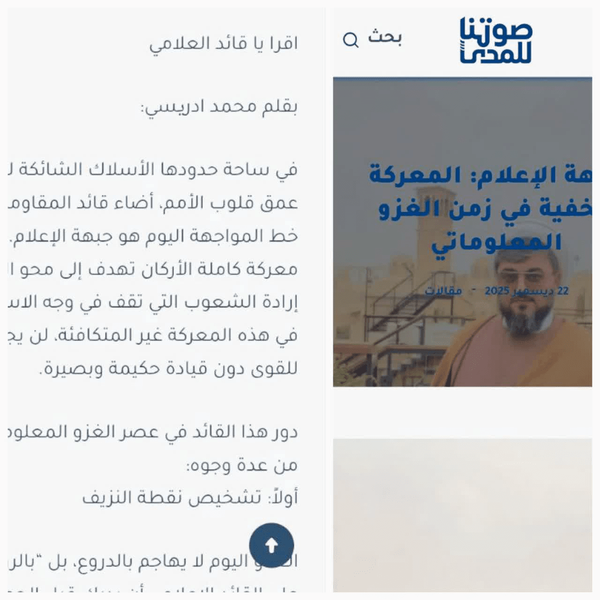Open the search (بحث) button
Image resolution: width=600 pixels, height=600 pixels.
[x=372, y=38]
